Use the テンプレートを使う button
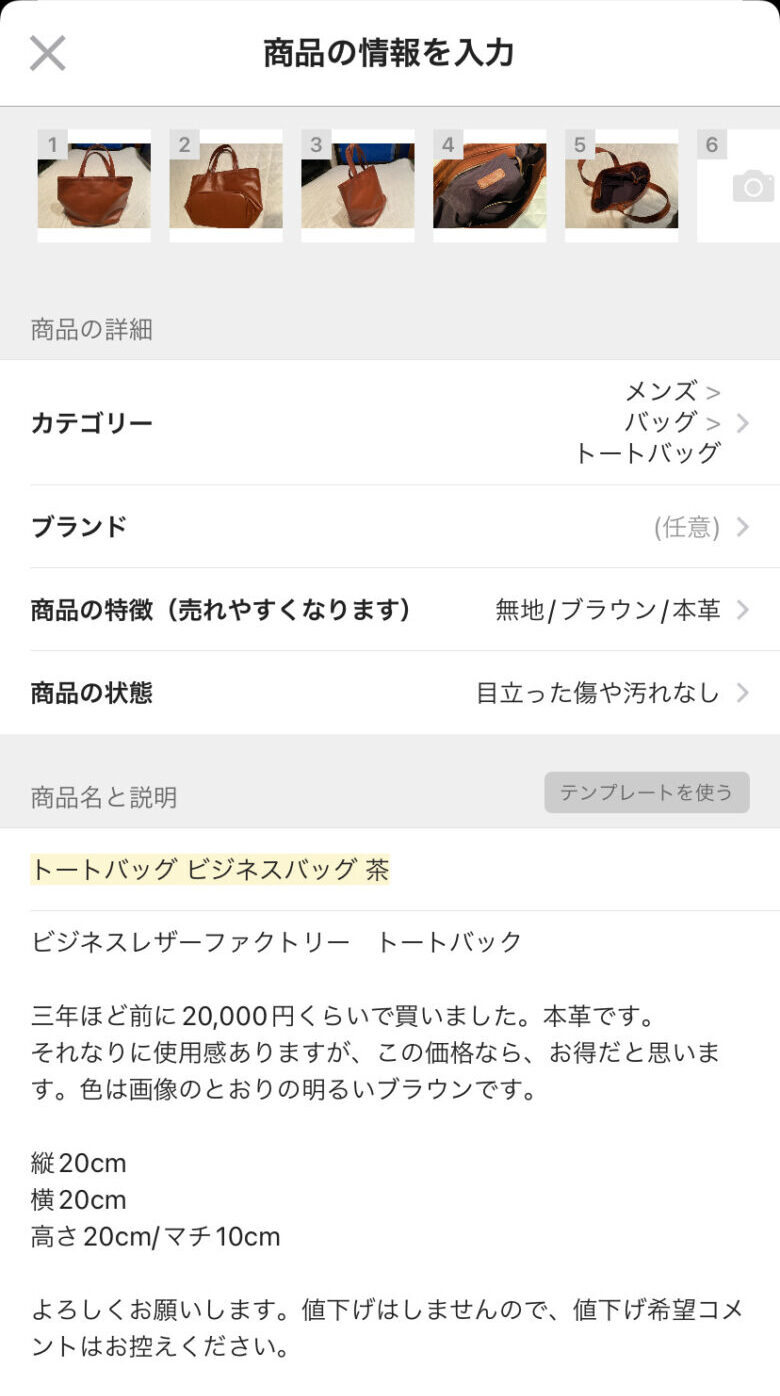Image resolution: width=780 pixels, height=1396 pixels. point(647,792)
